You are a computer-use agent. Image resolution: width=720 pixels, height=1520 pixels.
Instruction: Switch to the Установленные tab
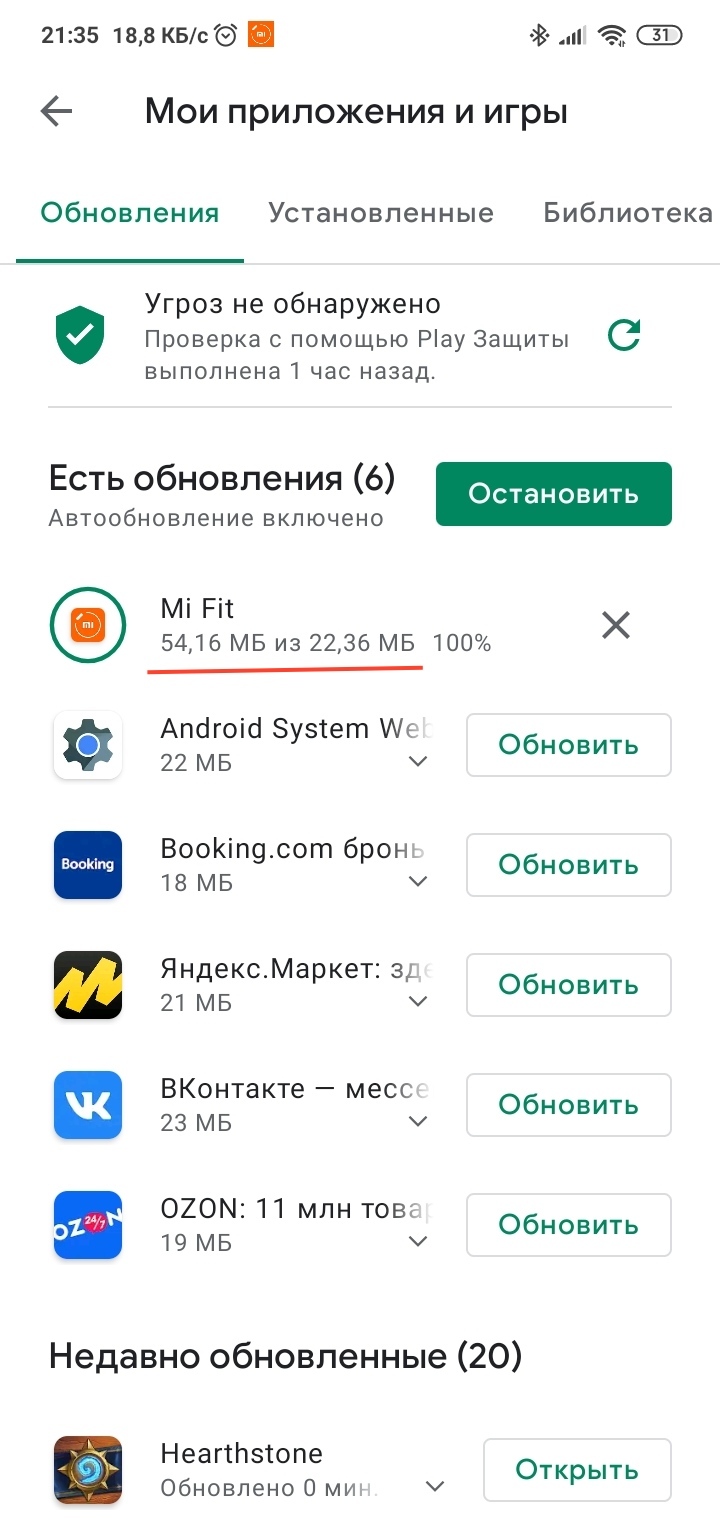381,213
